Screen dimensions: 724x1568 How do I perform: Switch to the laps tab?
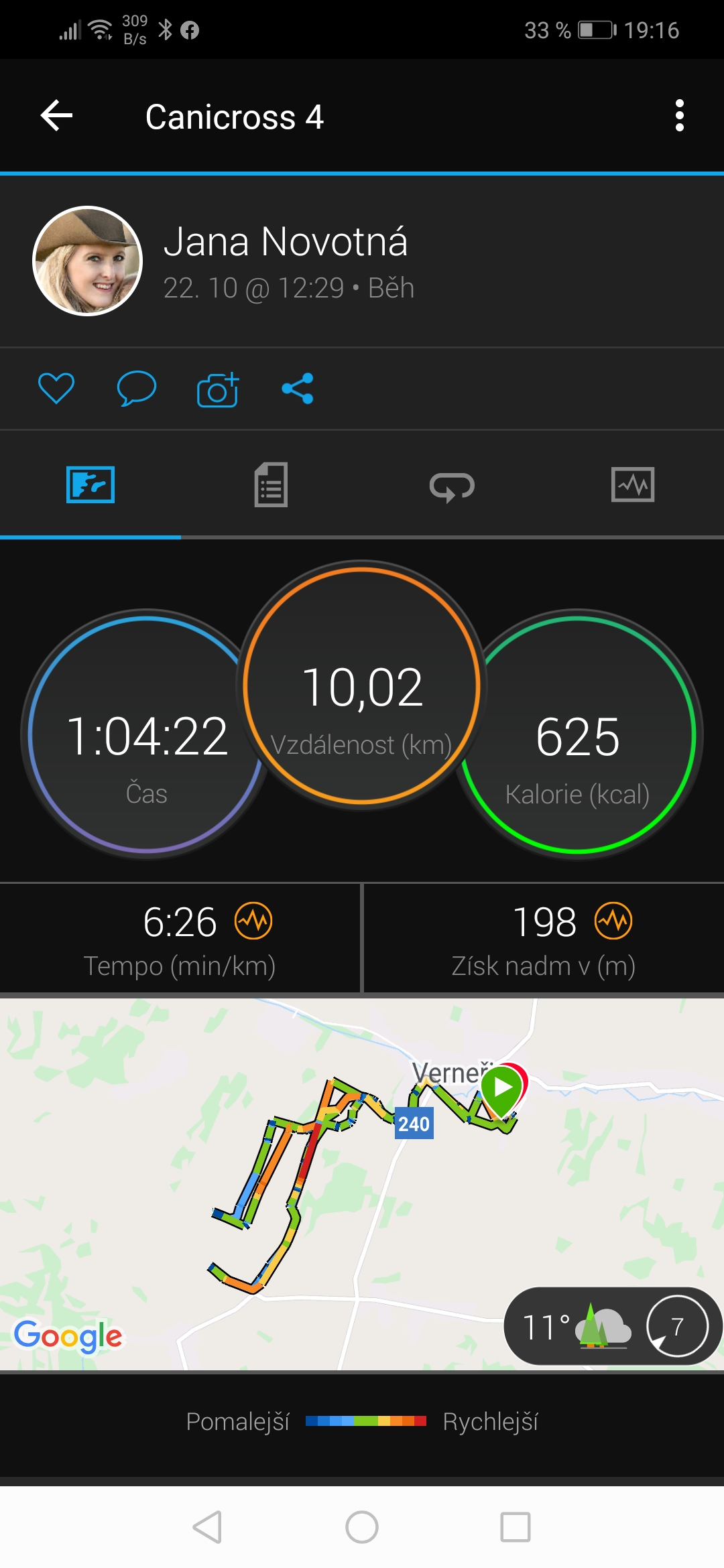(452, 485)
